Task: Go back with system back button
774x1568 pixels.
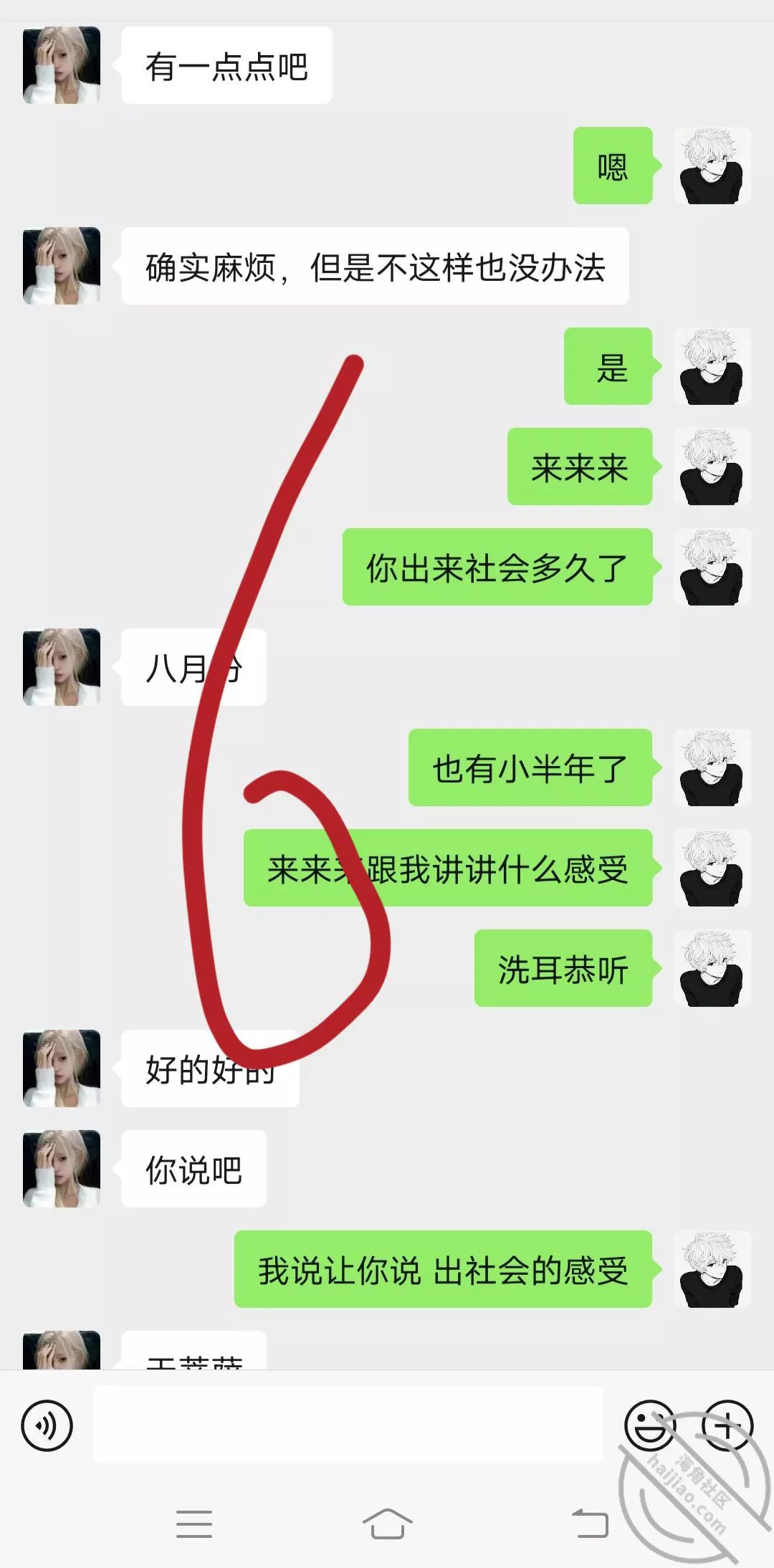Action: point(590,1523)
